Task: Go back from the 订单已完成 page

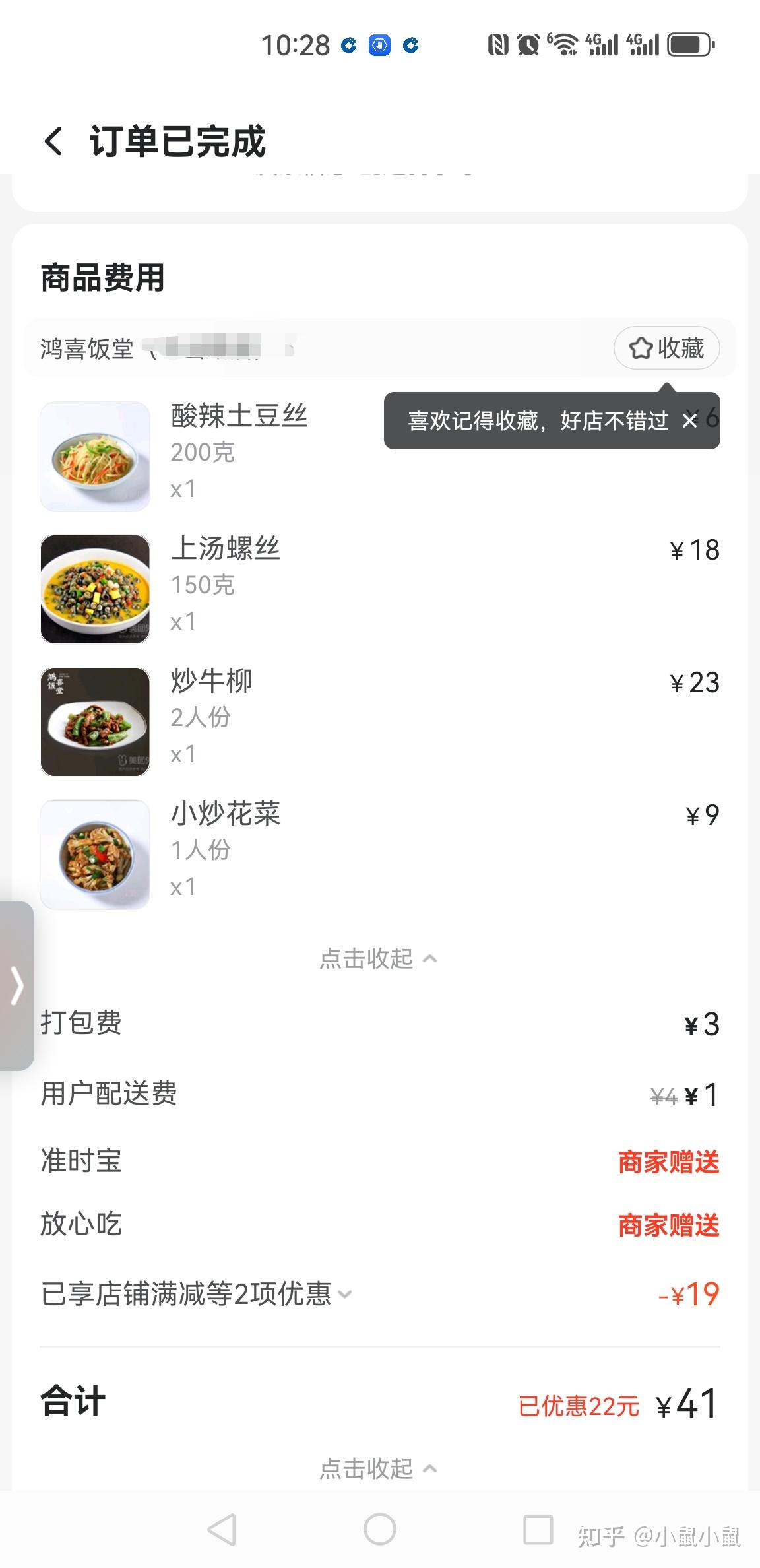Action: pyautogui.click(x=54, y=141)
